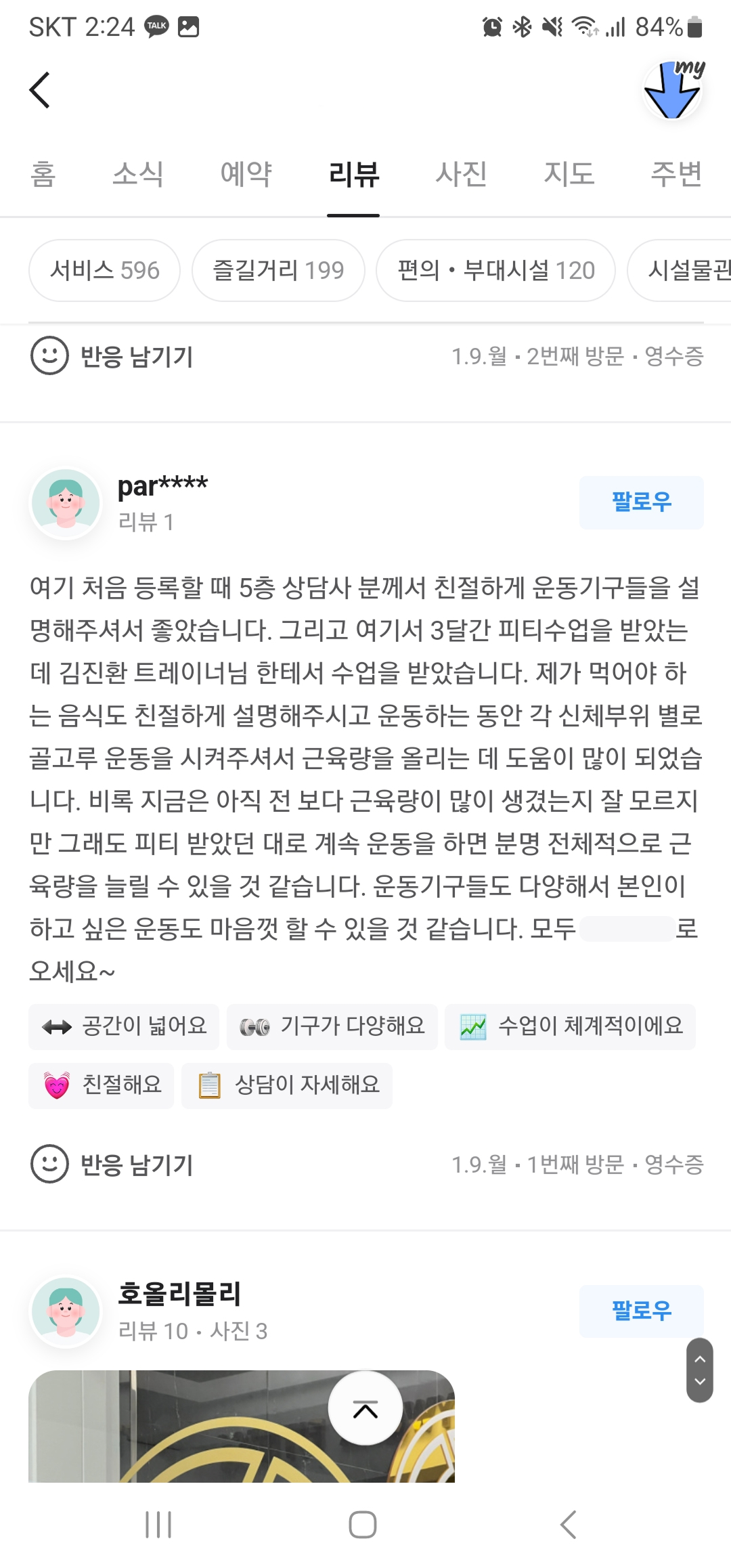
Task: Switch to the 주변 tab
Action: point(676,174)
